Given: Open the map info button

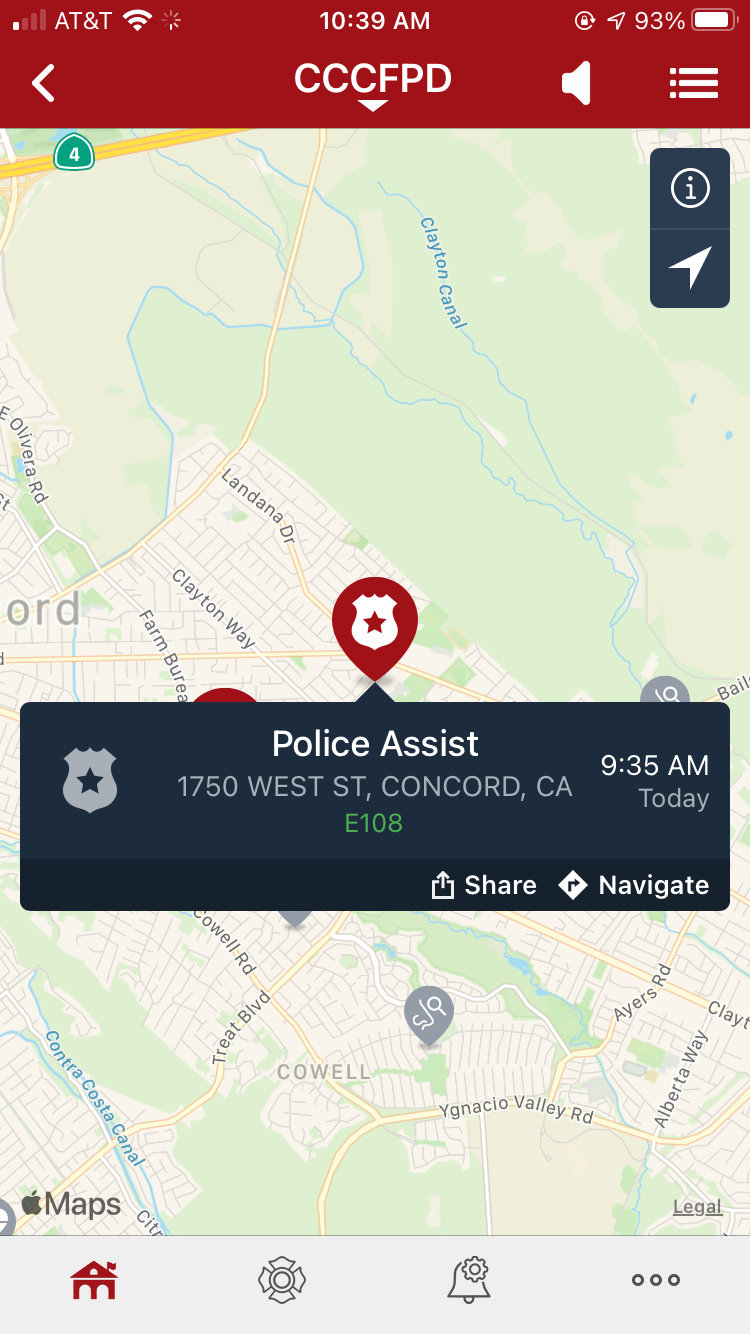Looking at the screenshot, I should (690, 188).
